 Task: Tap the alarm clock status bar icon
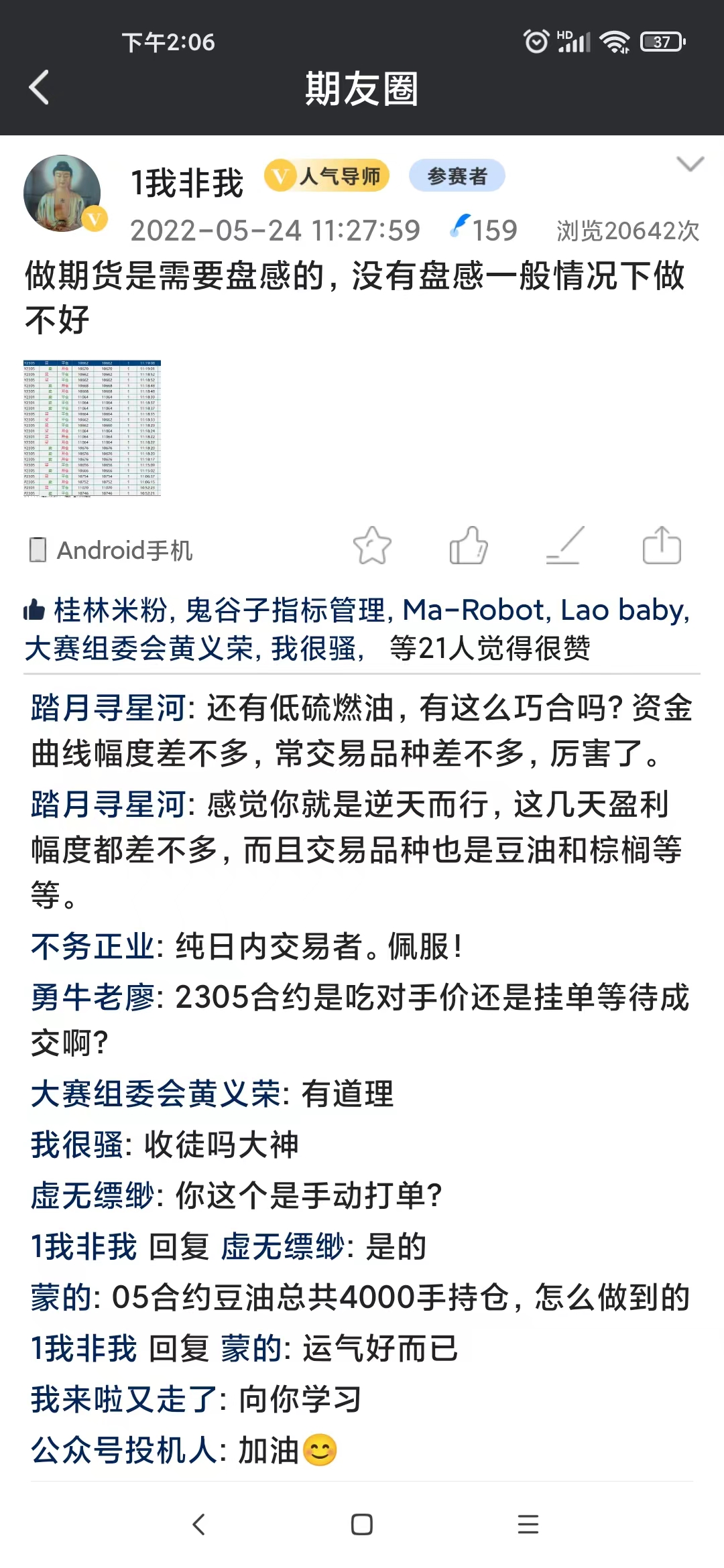point(537,40)
